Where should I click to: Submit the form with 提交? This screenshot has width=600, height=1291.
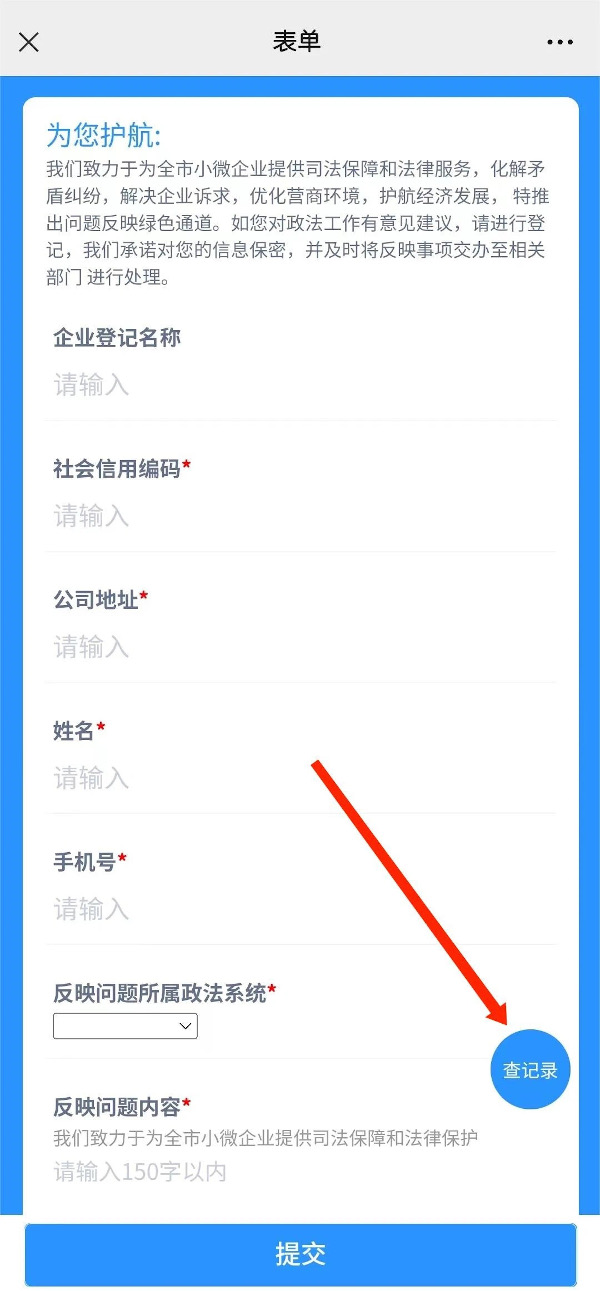click(x=300, y=1254)
